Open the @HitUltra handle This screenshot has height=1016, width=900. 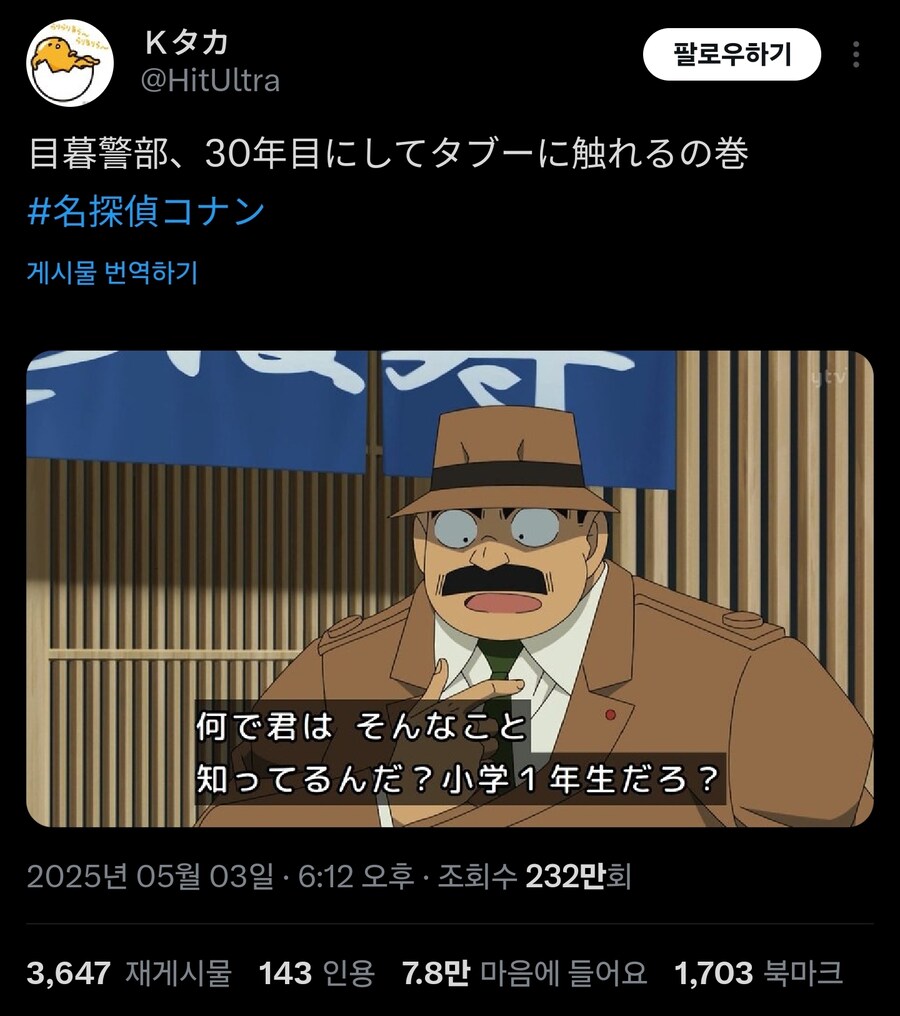tap(211, 81)
